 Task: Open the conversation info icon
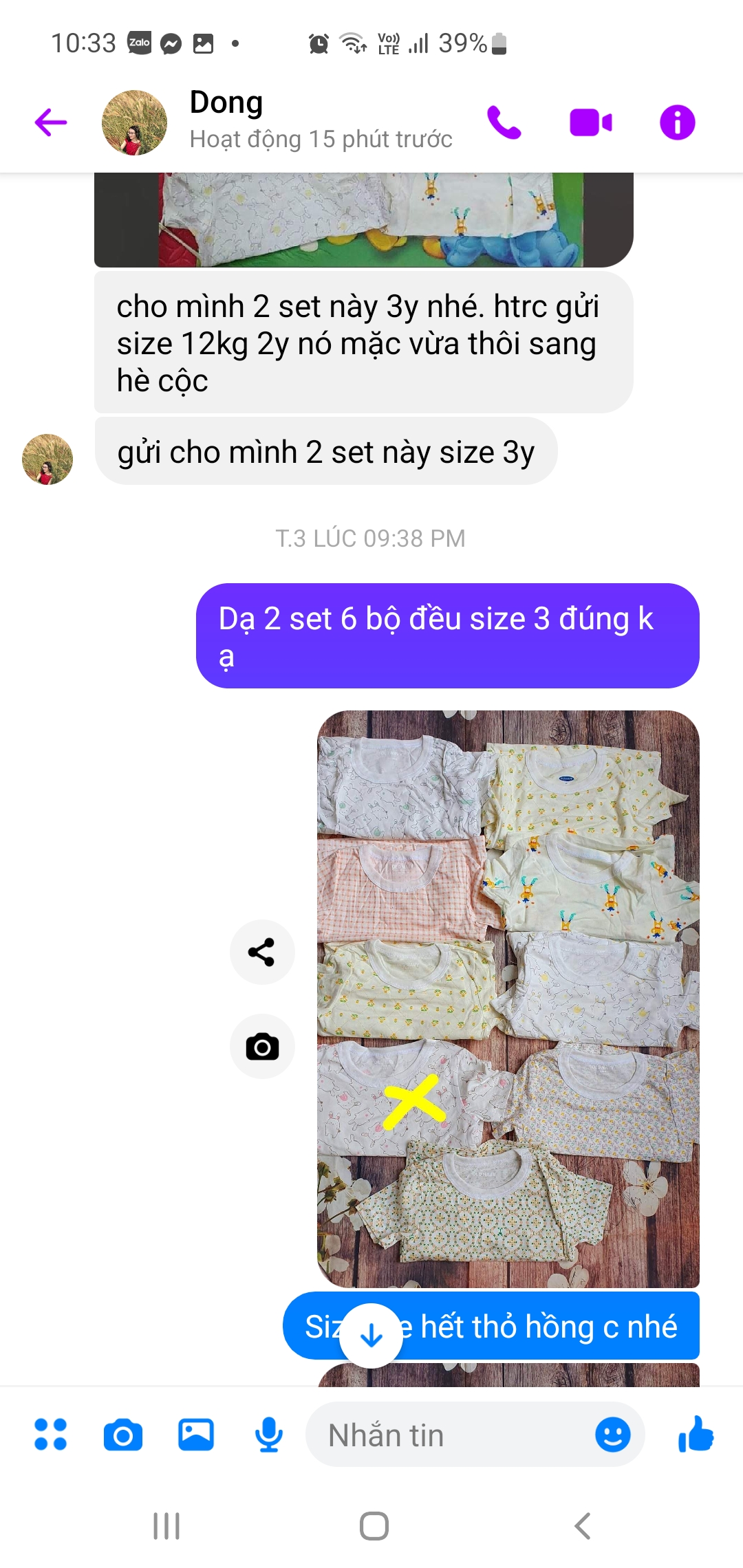click(x=677, y=123)
